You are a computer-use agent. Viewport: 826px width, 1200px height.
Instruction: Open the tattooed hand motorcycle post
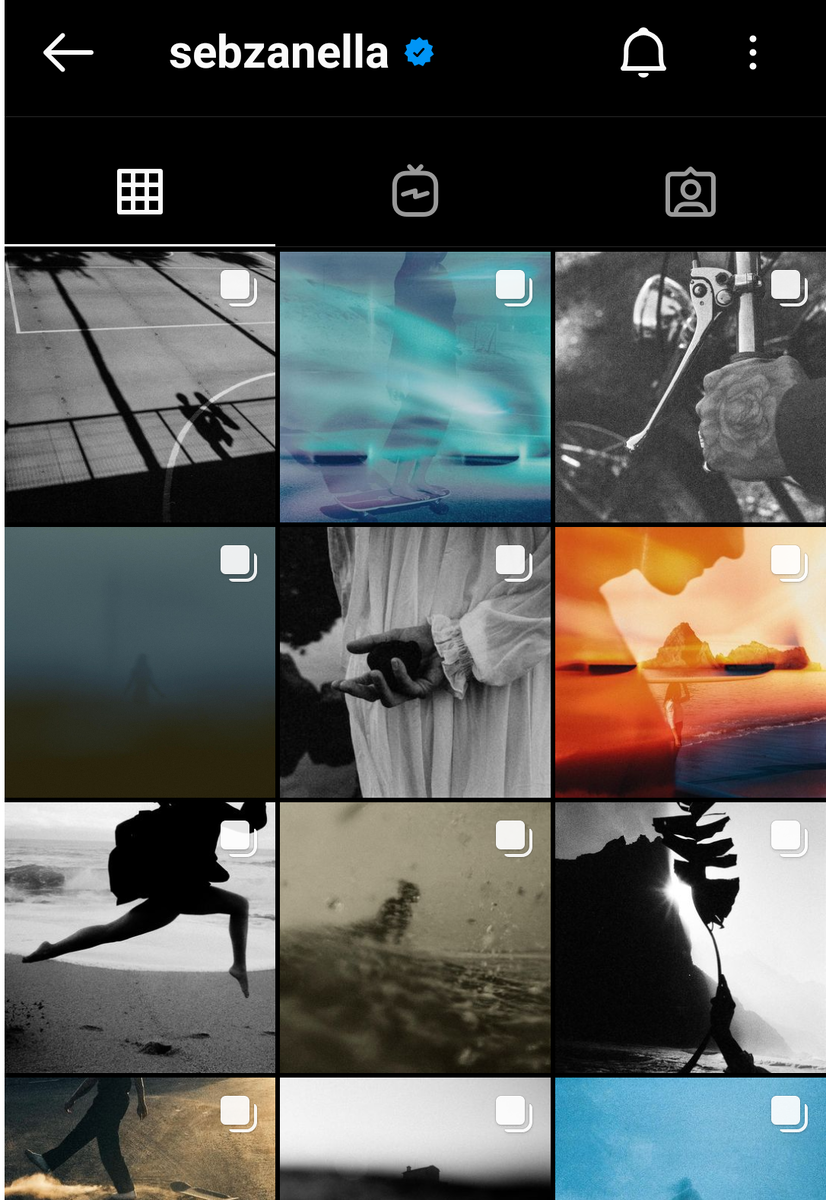(690, 387)
